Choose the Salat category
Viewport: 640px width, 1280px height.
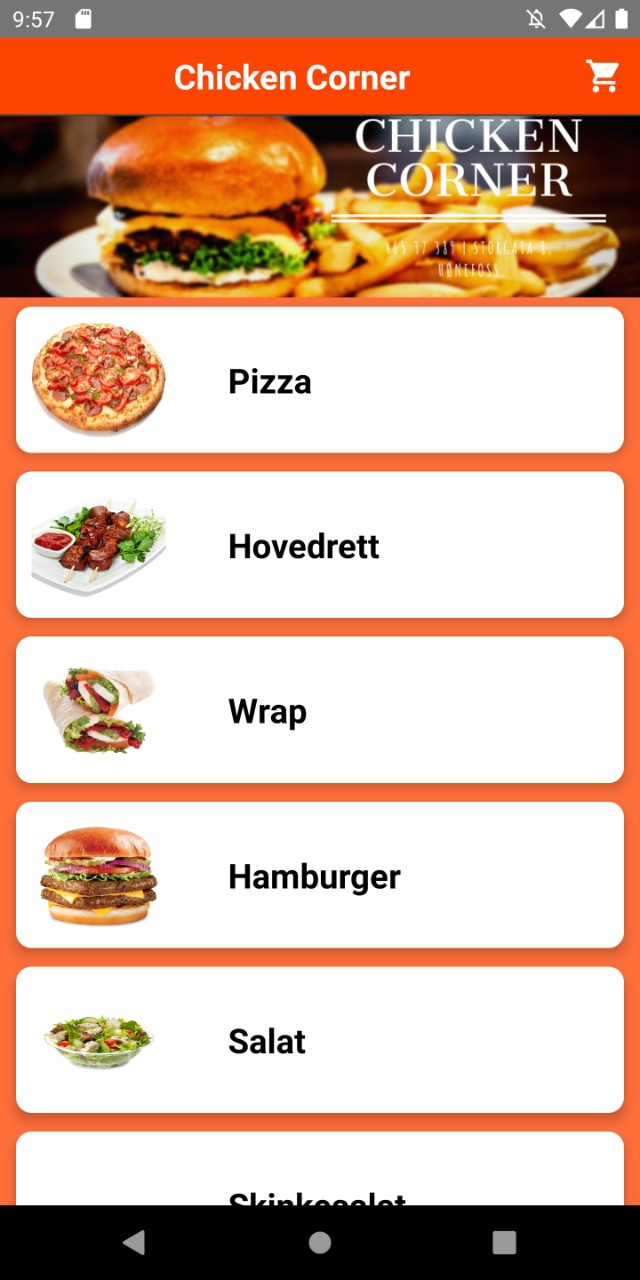tap(320, 1040)
